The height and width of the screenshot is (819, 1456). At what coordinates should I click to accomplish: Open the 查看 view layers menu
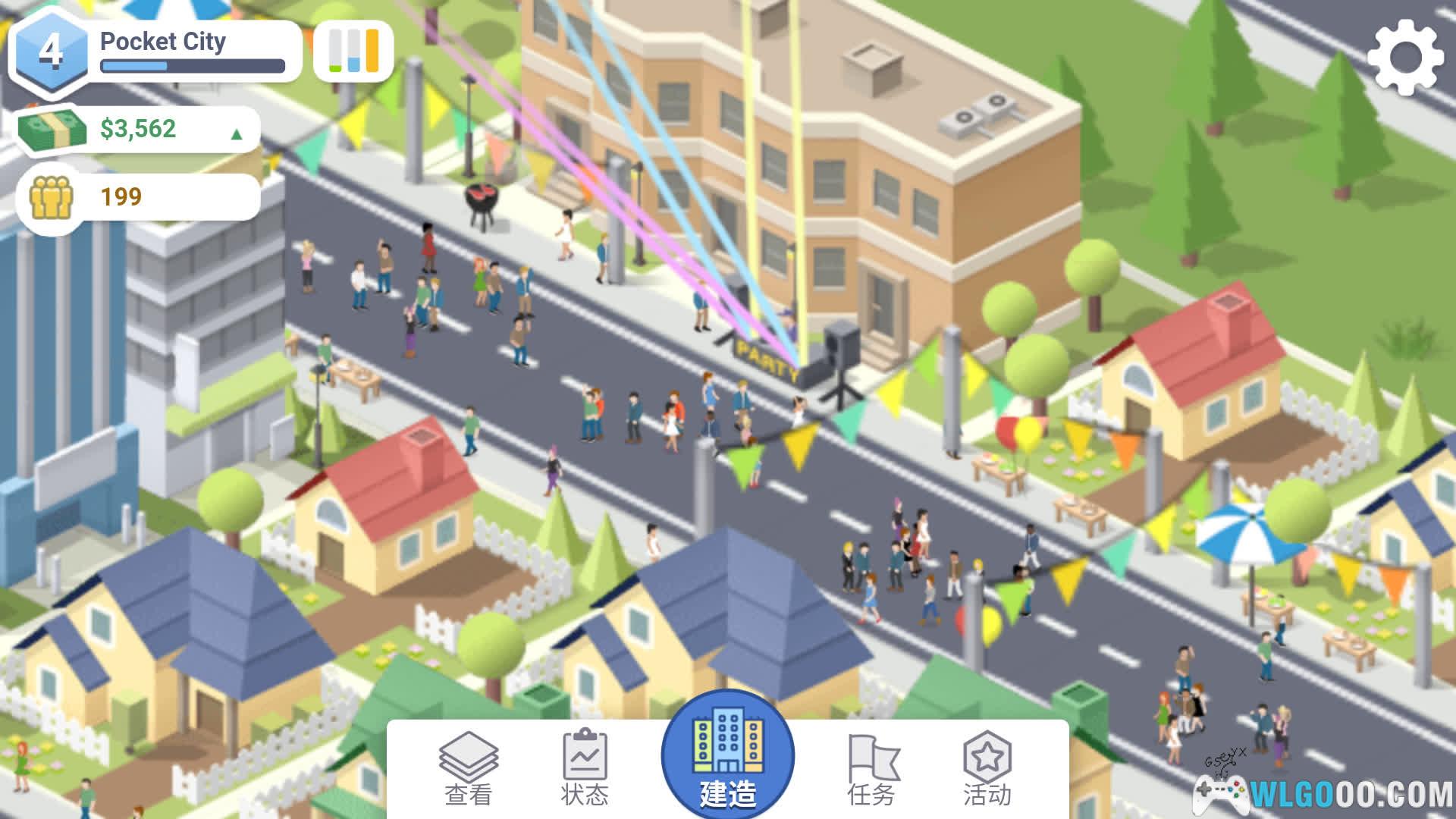pyautogui.click(x=468, y=767)
